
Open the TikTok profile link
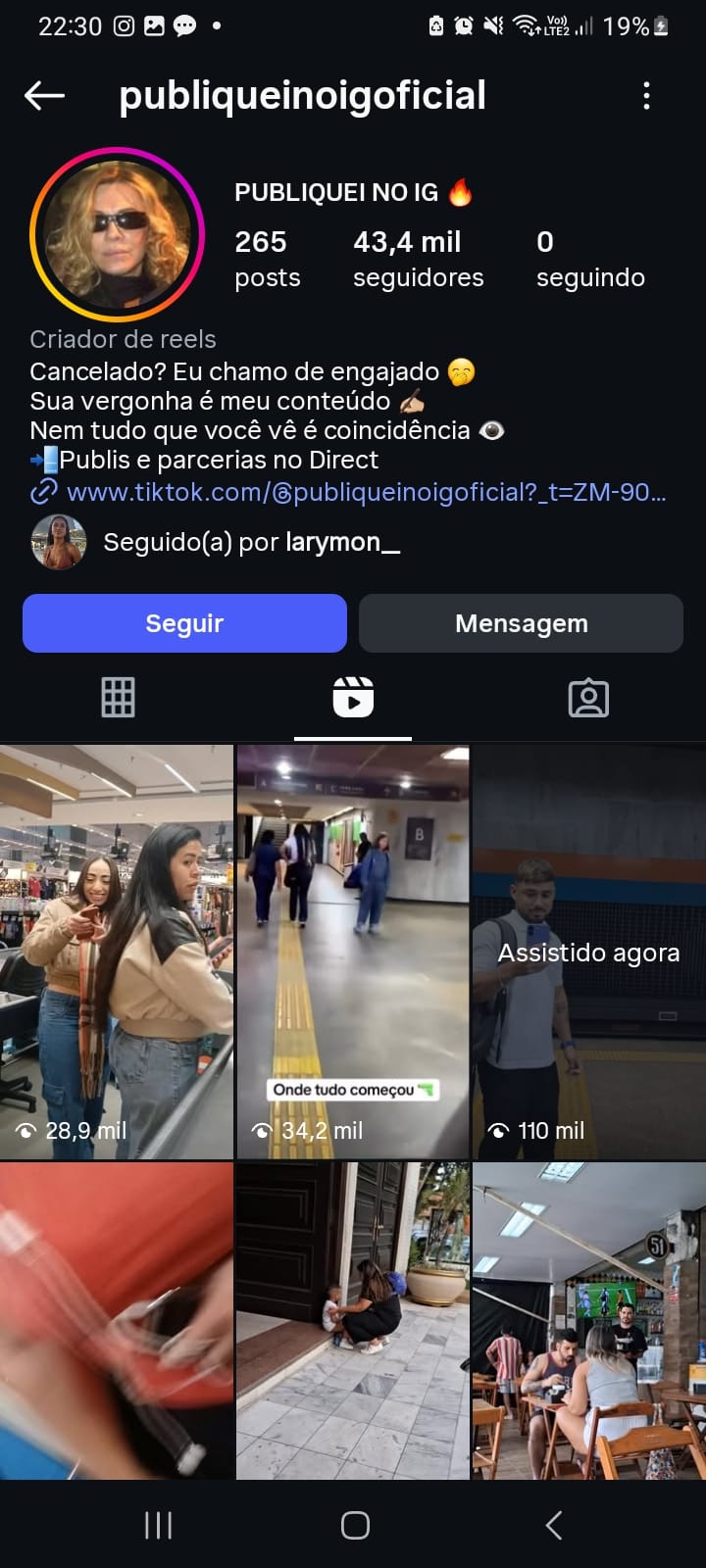click(x=365, y=492)
